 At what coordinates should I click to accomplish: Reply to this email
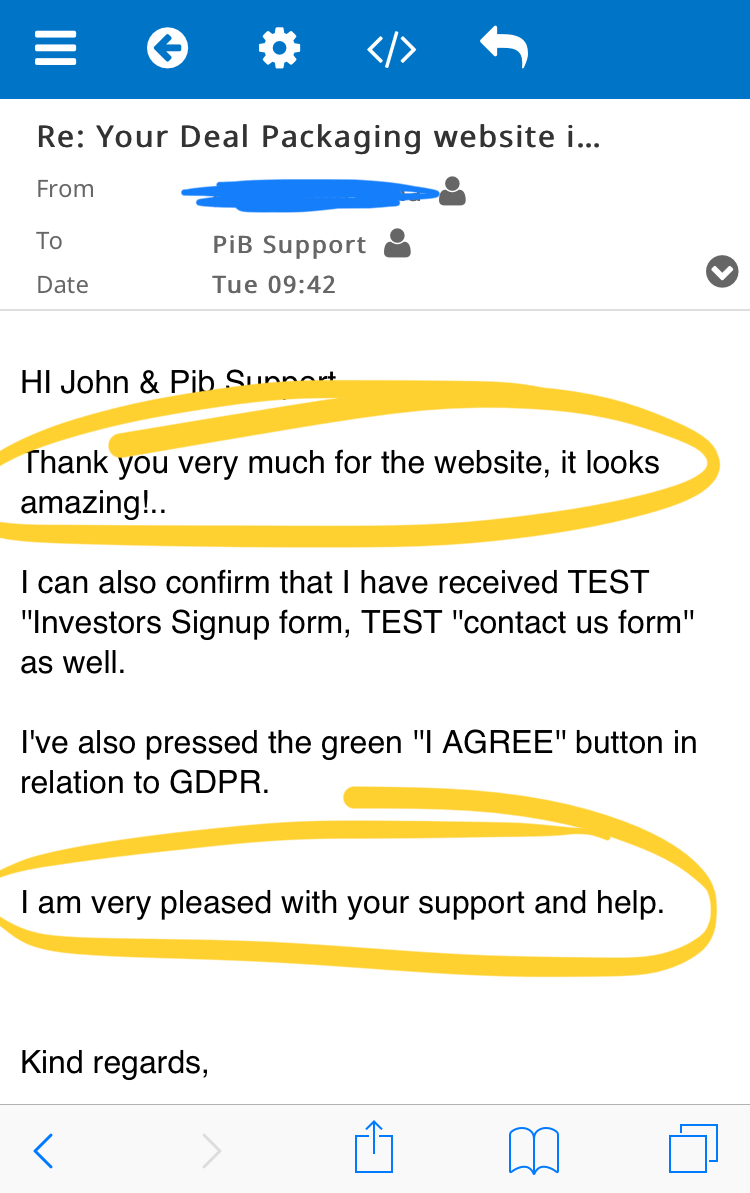(x=503, y=47)
